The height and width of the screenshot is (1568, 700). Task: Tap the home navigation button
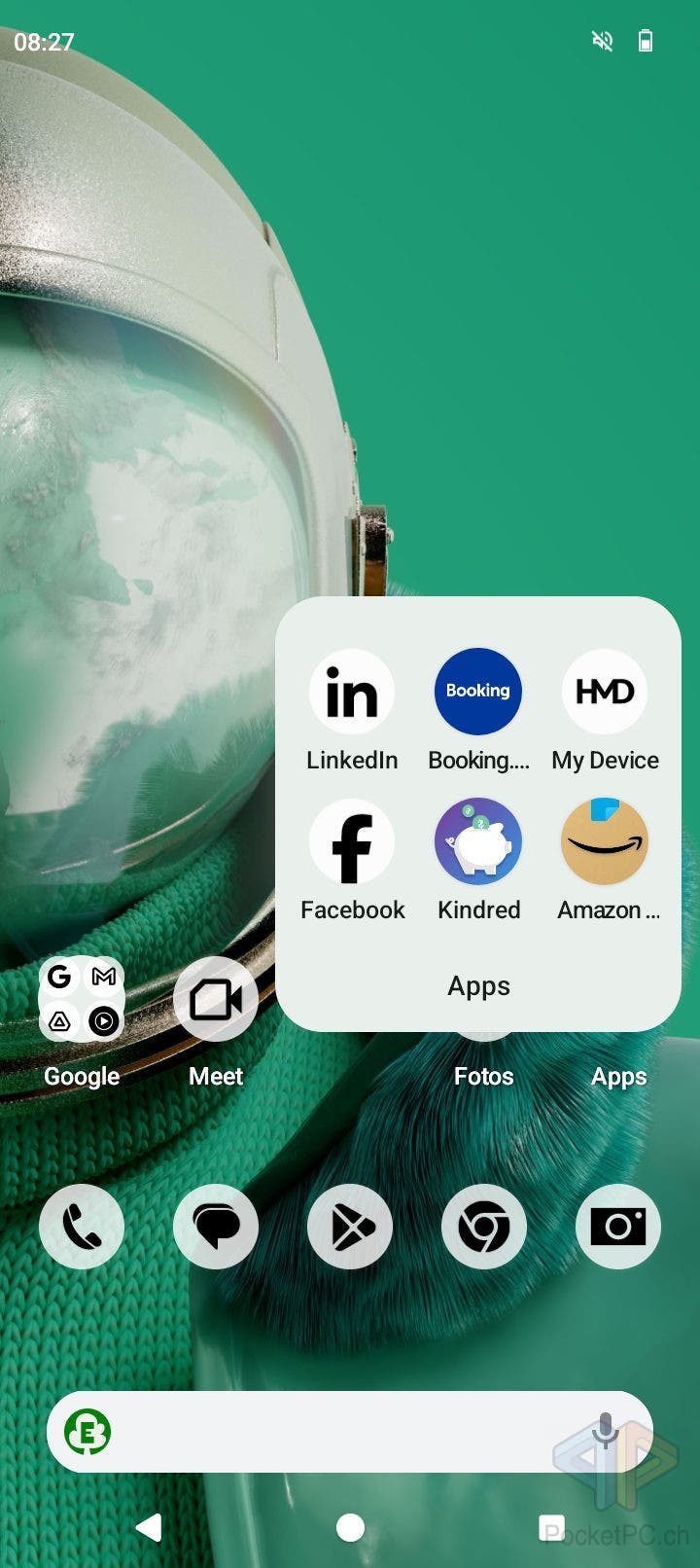[x=350, y=1527]
